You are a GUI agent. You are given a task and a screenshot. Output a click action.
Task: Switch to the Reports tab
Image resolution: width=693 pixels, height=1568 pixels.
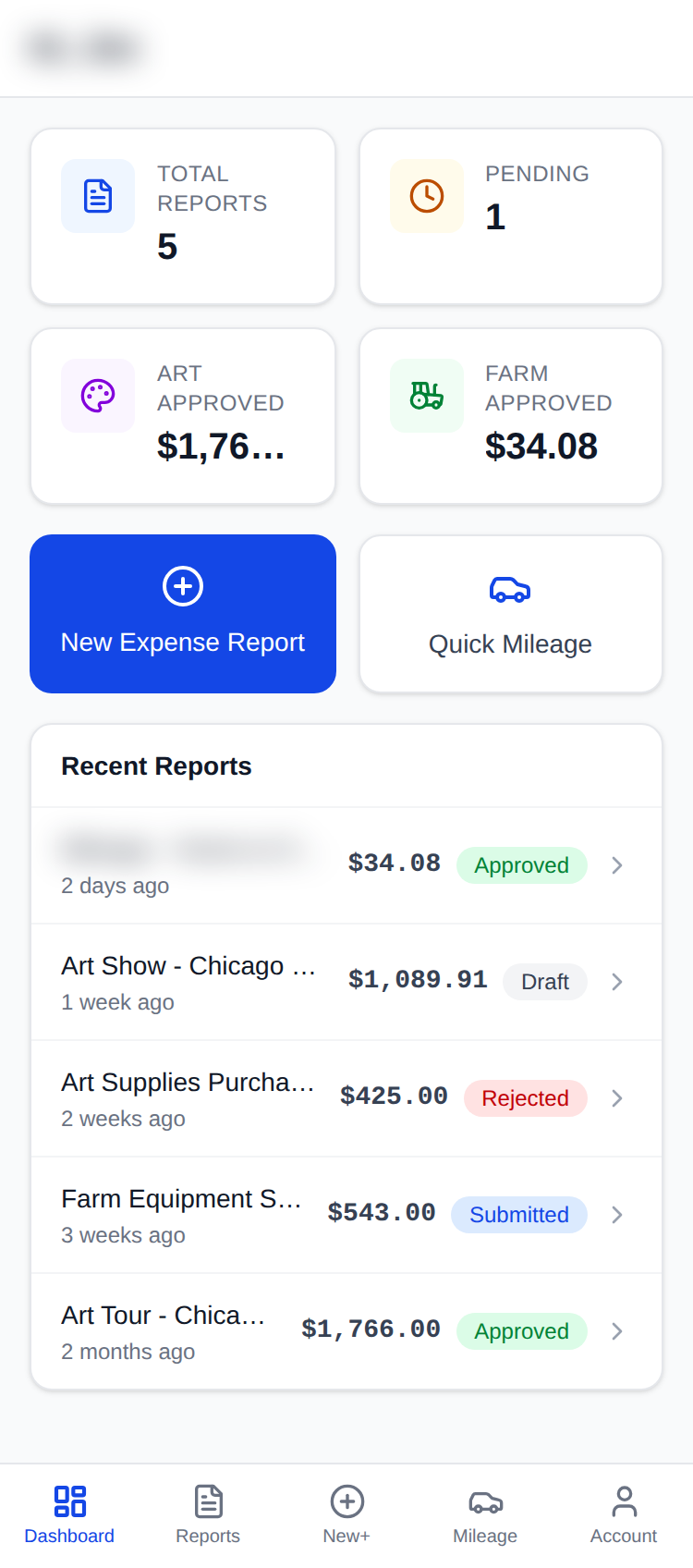pos(207,1513)
